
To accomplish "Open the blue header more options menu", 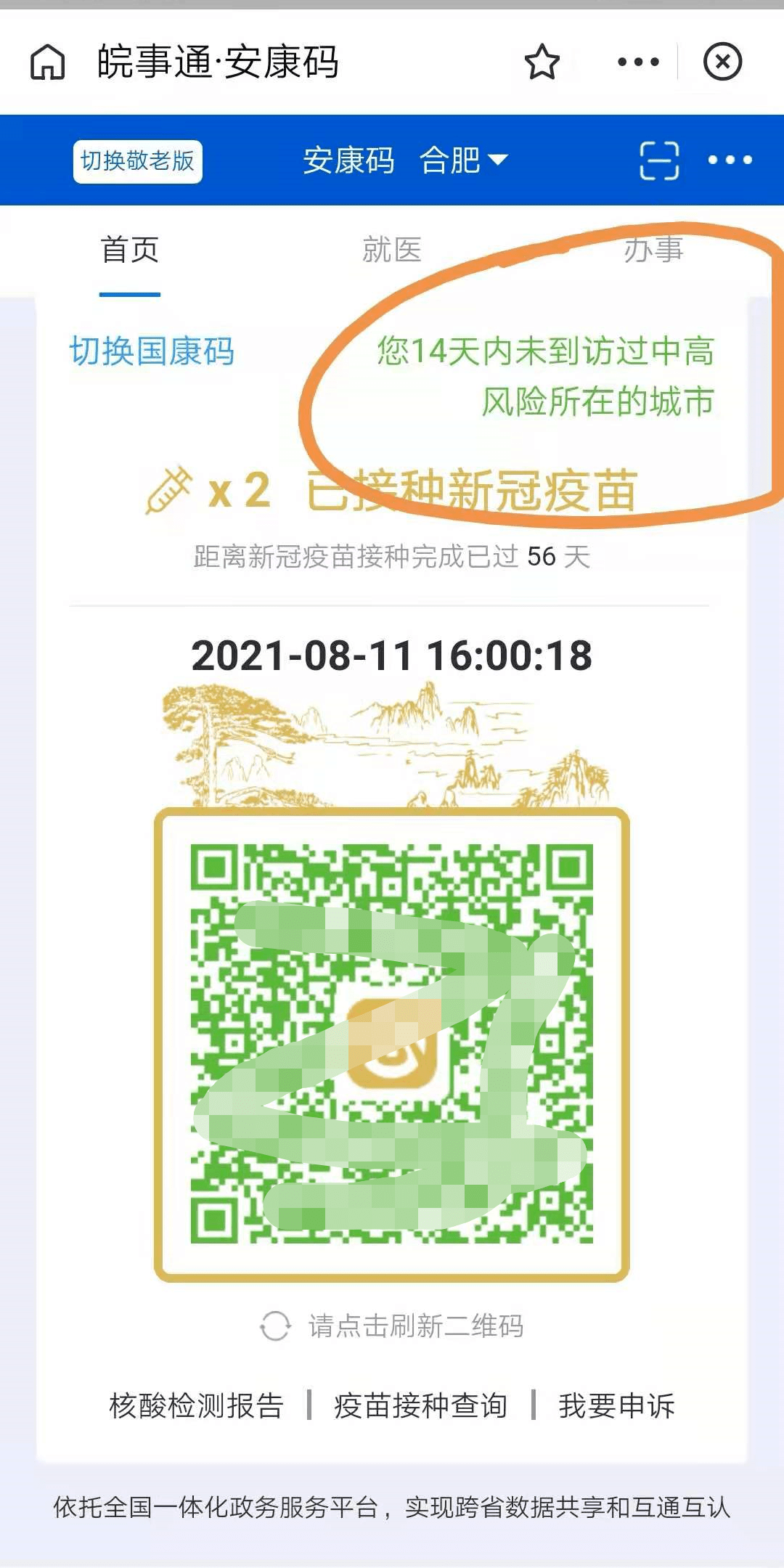I will click(x=730, y=160).
